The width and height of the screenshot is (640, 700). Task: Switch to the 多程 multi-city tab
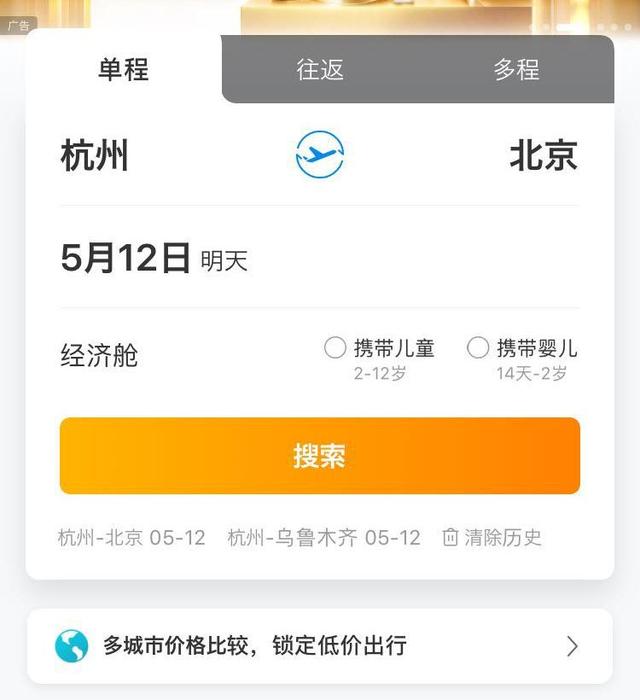516,69
